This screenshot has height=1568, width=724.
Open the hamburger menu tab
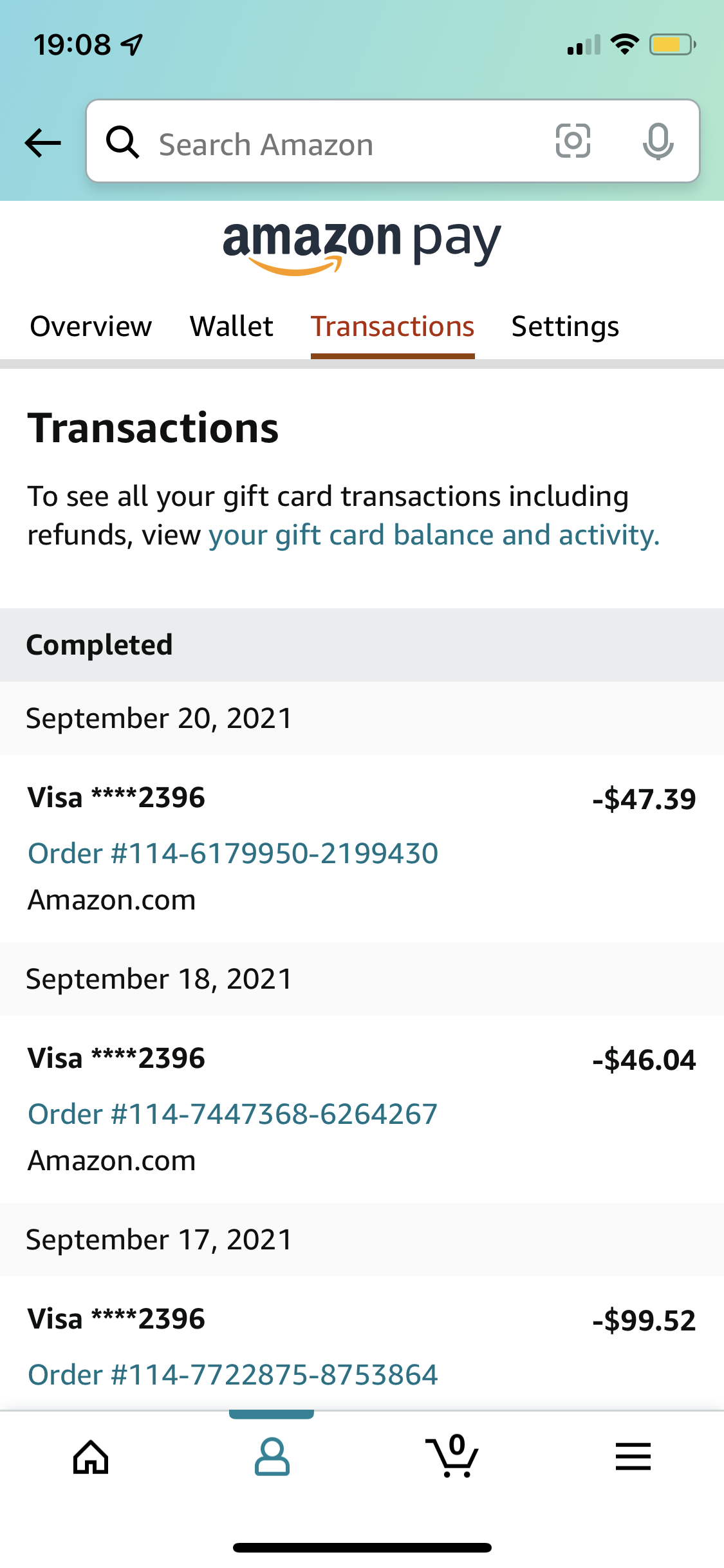(633, 1457)
